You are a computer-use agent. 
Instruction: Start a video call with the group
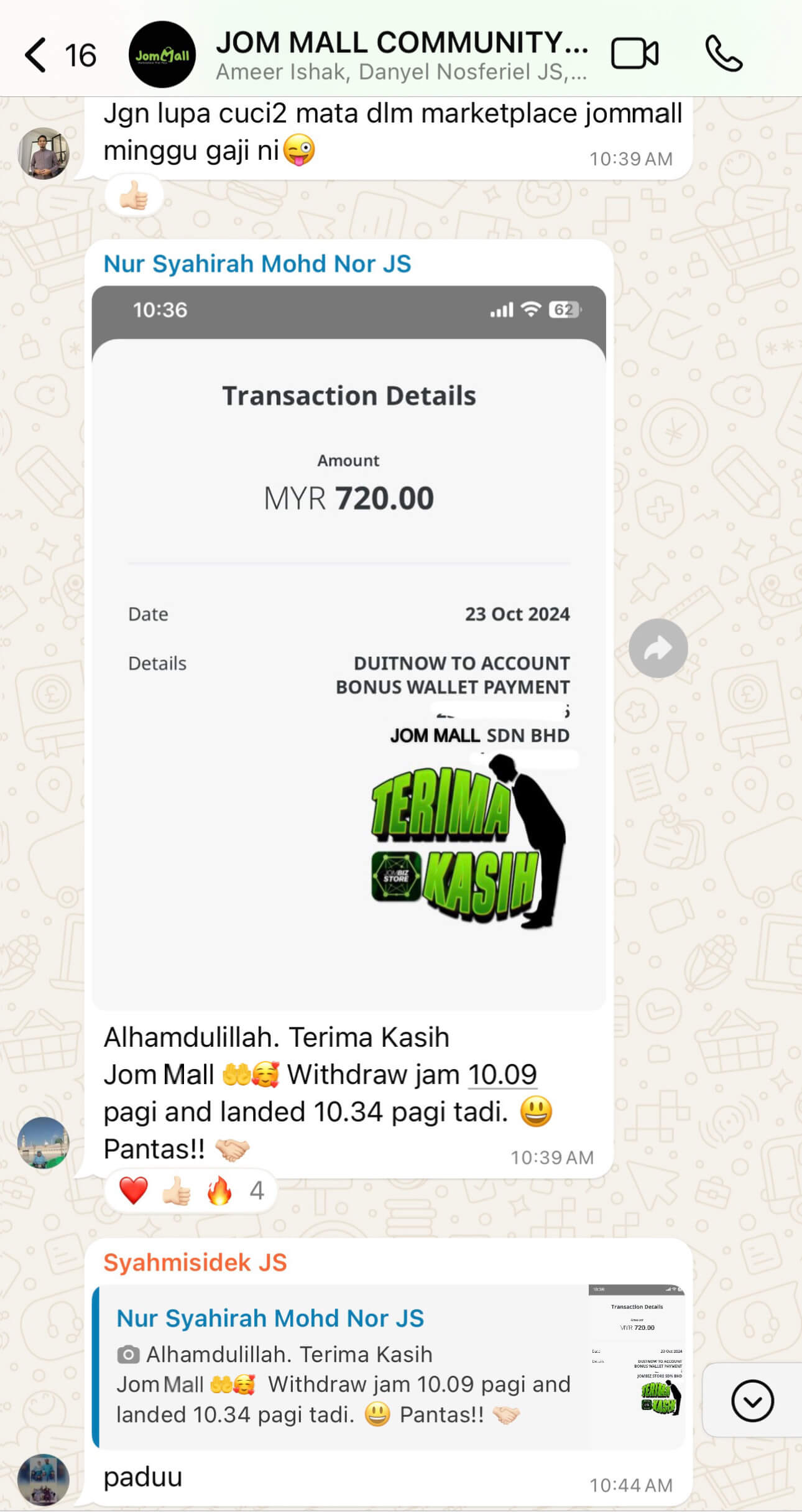point(634,53)
